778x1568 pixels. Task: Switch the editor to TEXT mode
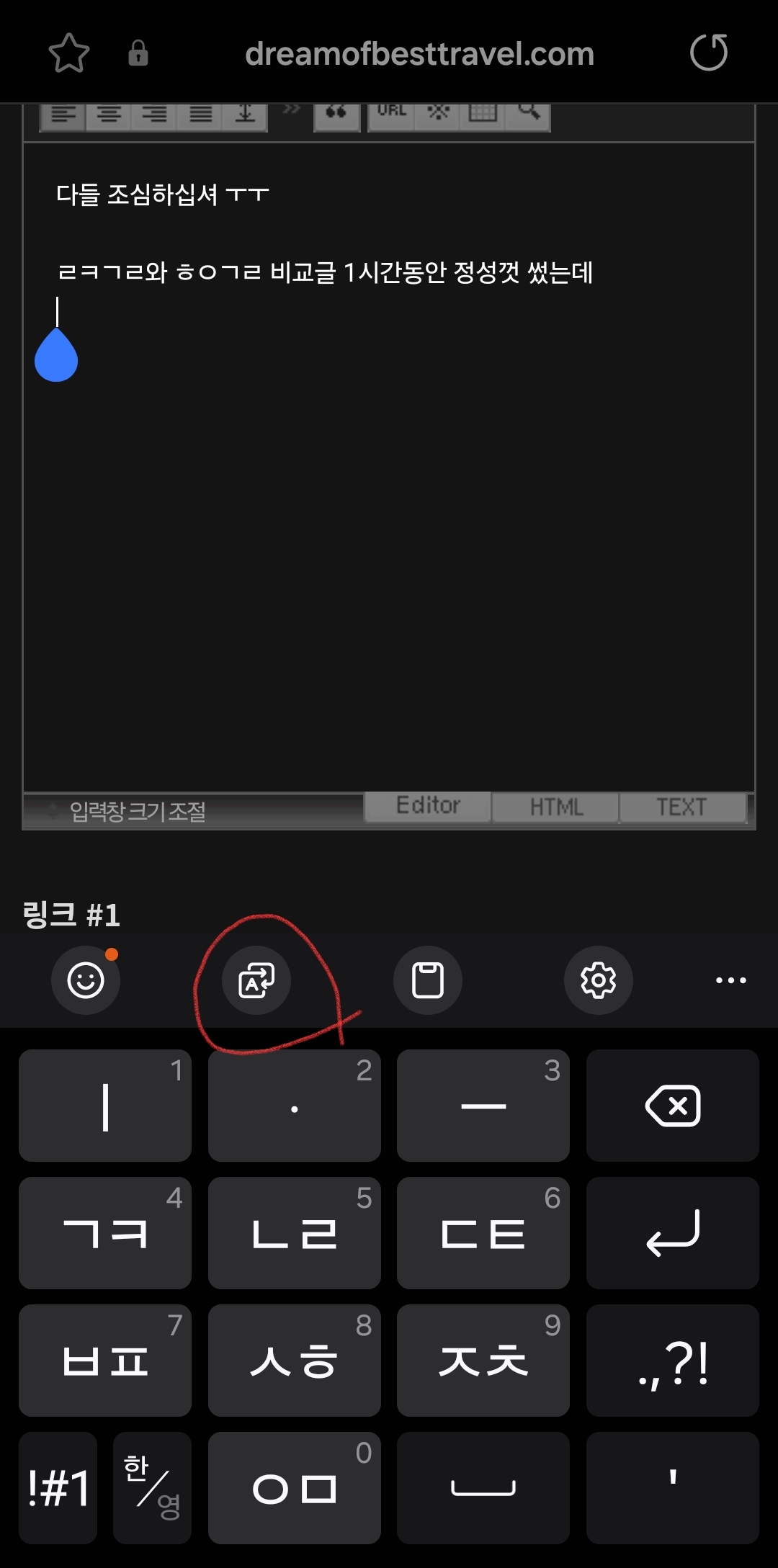(681, 807)
